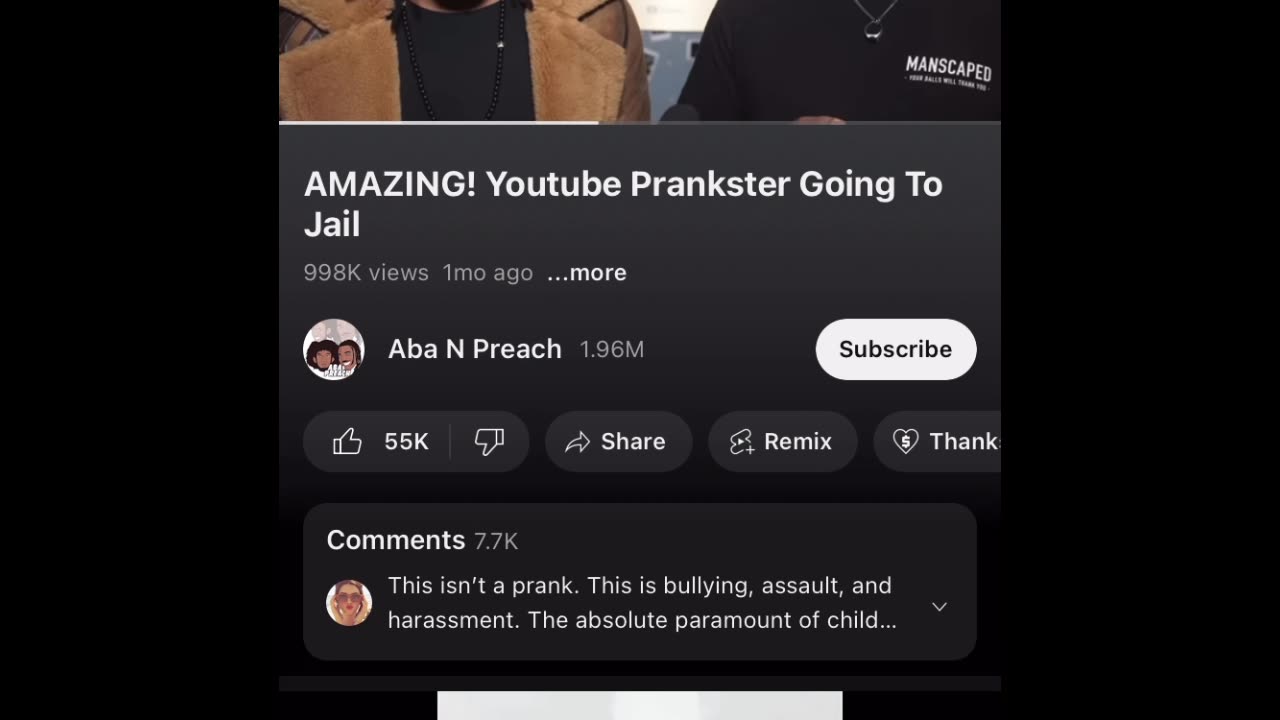
Task: Open the Remix option
Action: tap(782, 441)
